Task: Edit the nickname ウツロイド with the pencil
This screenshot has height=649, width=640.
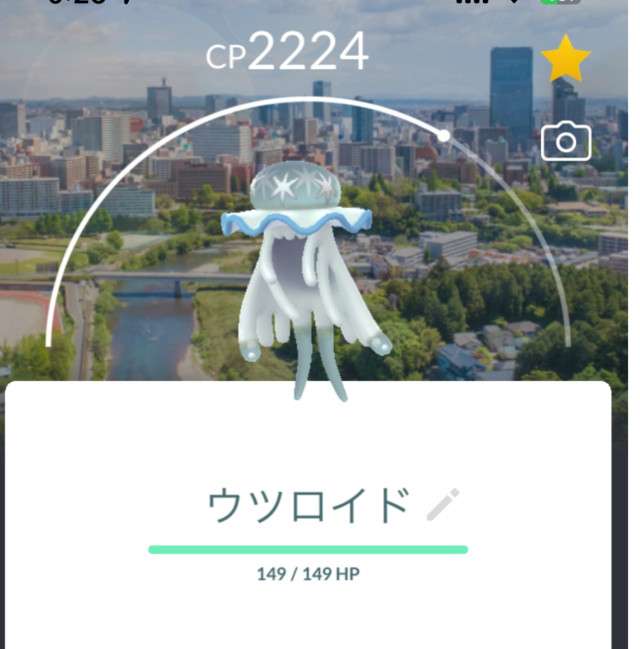Action: tap(442, 505)
